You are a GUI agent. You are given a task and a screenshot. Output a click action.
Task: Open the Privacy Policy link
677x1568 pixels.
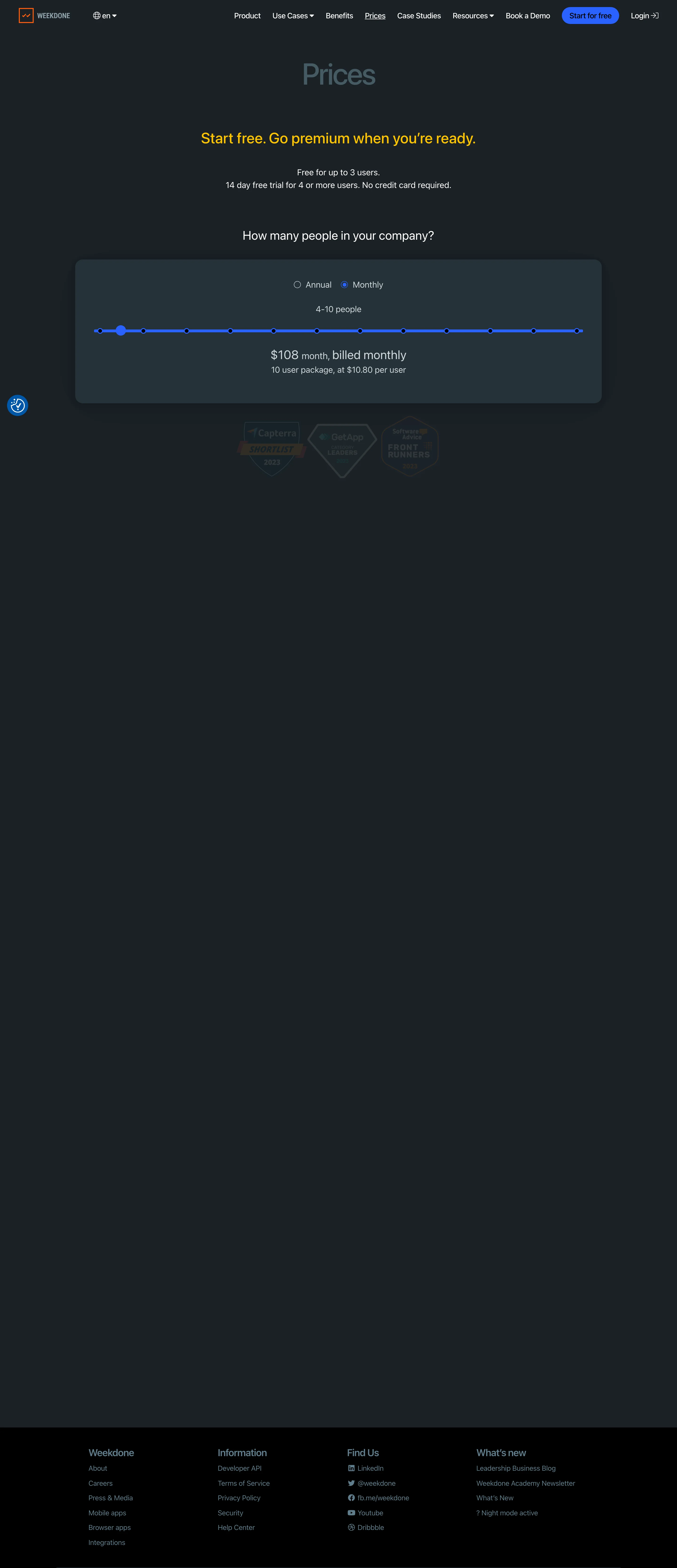(239, 1498)
